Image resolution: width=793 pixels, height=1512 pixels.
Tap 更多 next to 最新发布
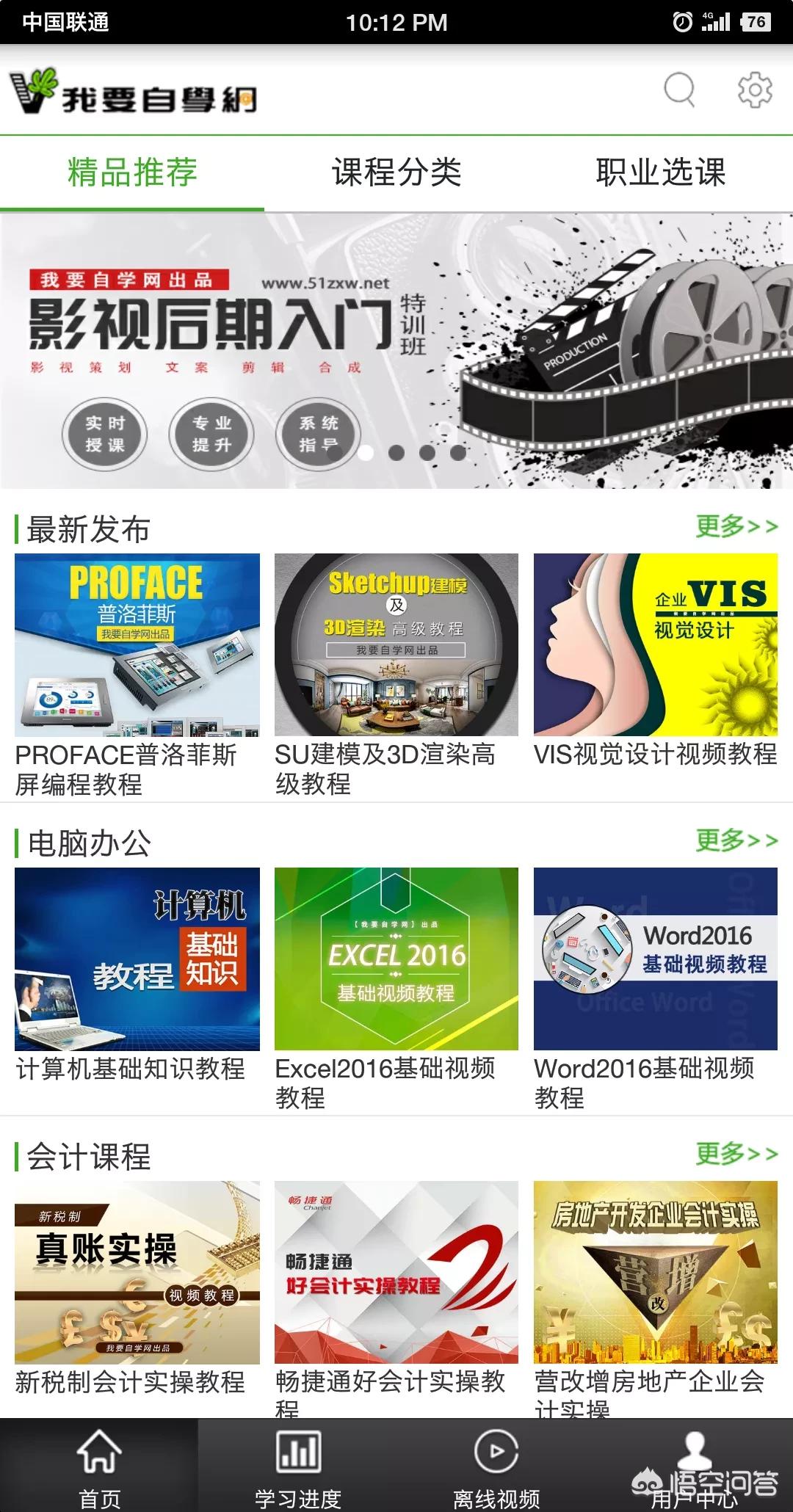[x=736, y=526]
